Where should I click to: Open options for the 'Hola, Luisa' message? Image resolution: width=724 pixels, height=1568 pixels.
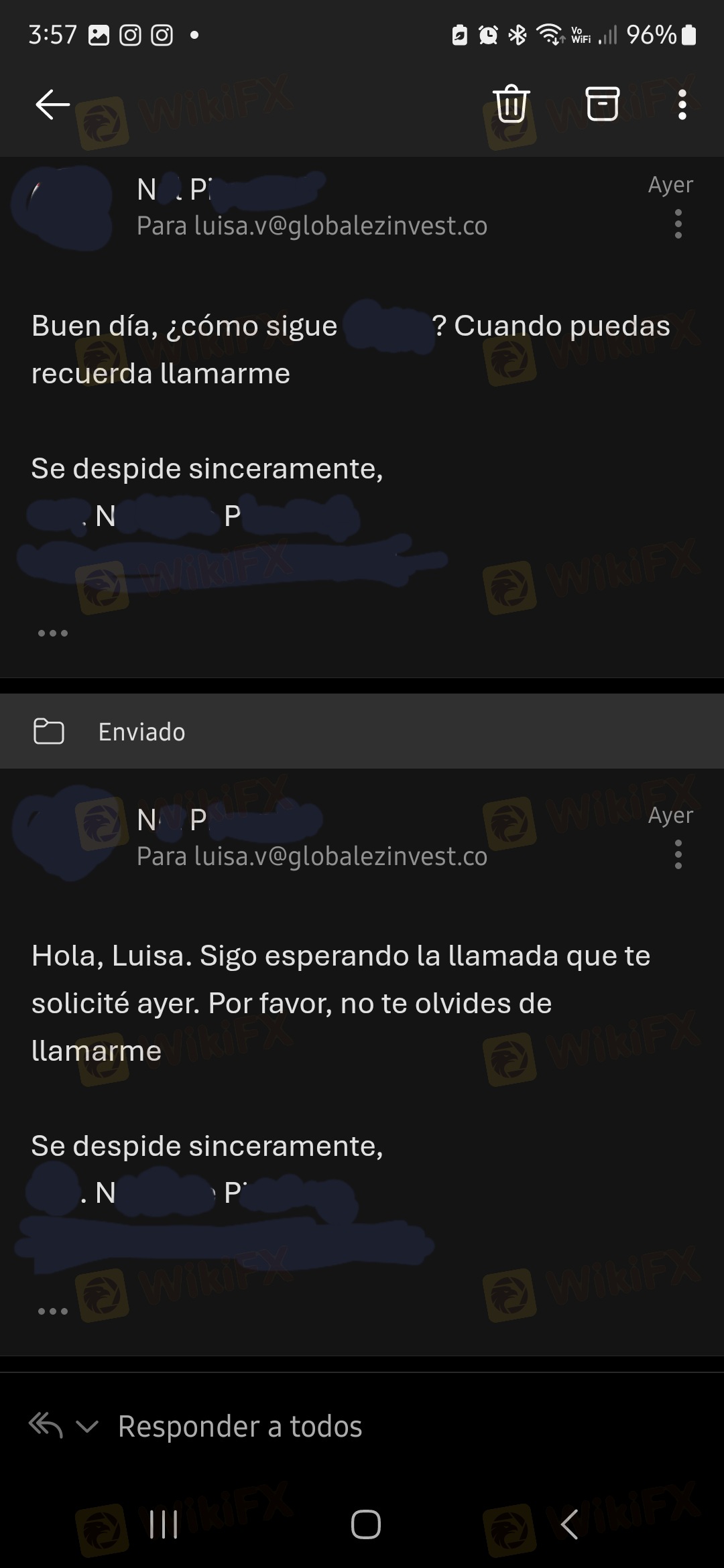click(x=678, y=856)
